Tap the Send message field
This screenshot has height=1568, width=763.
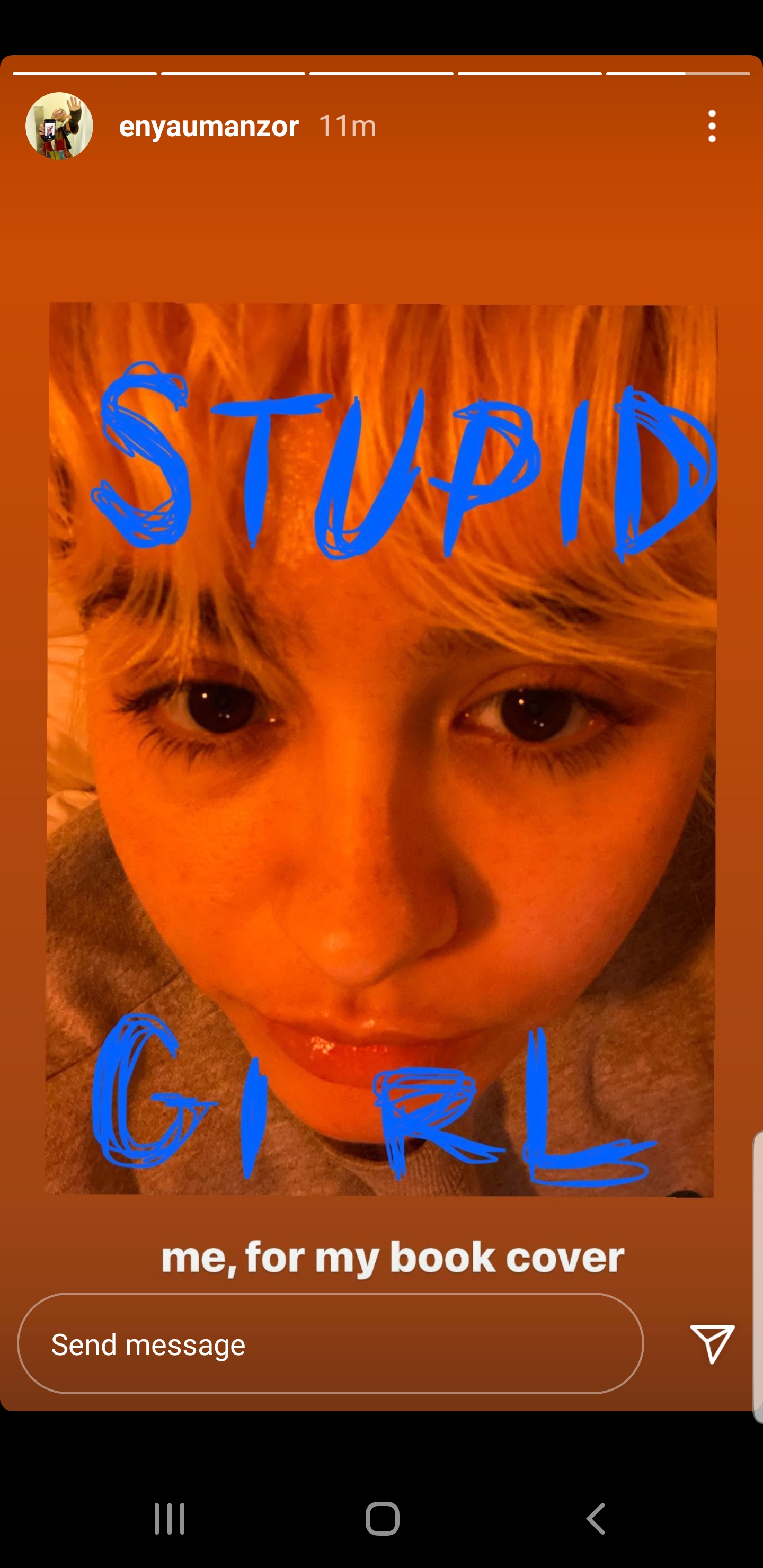[330, 1343]
